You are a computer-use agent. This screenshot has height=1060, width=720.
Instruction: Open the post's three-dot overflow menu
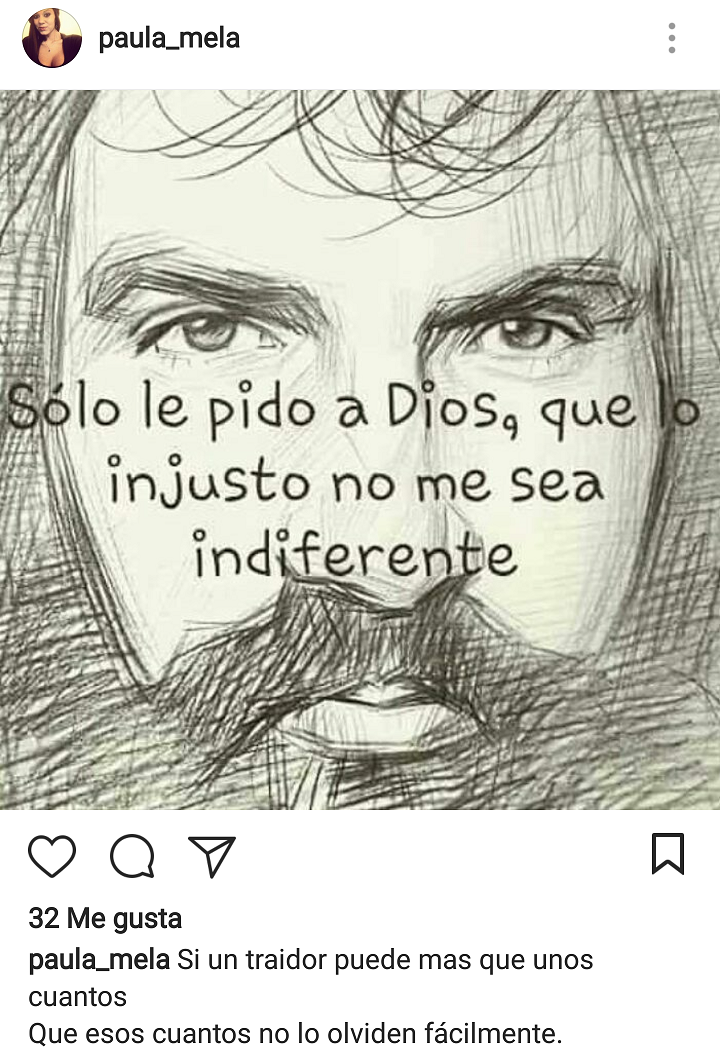coord(672,39)
